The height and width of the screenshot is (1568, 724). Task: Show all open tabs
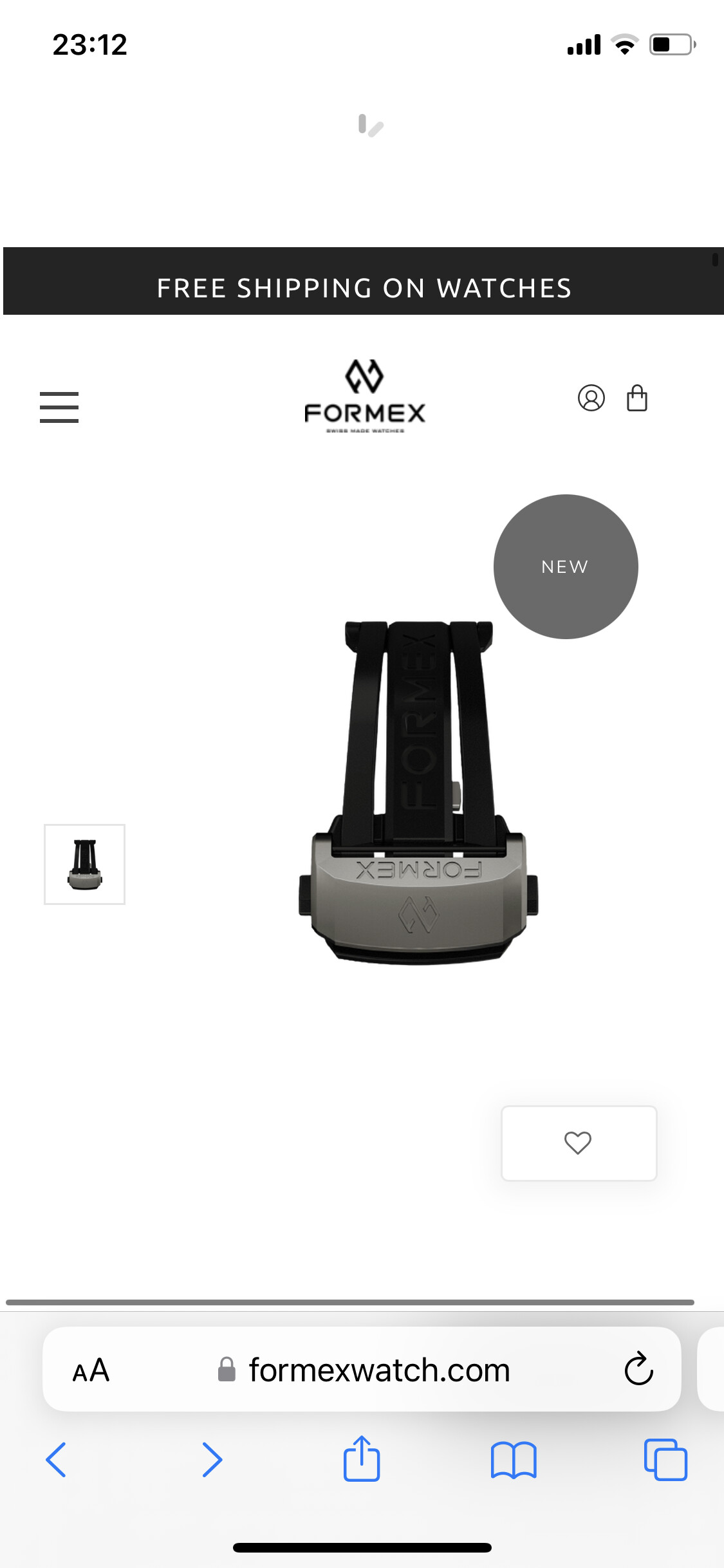(x=665, y=1460)
